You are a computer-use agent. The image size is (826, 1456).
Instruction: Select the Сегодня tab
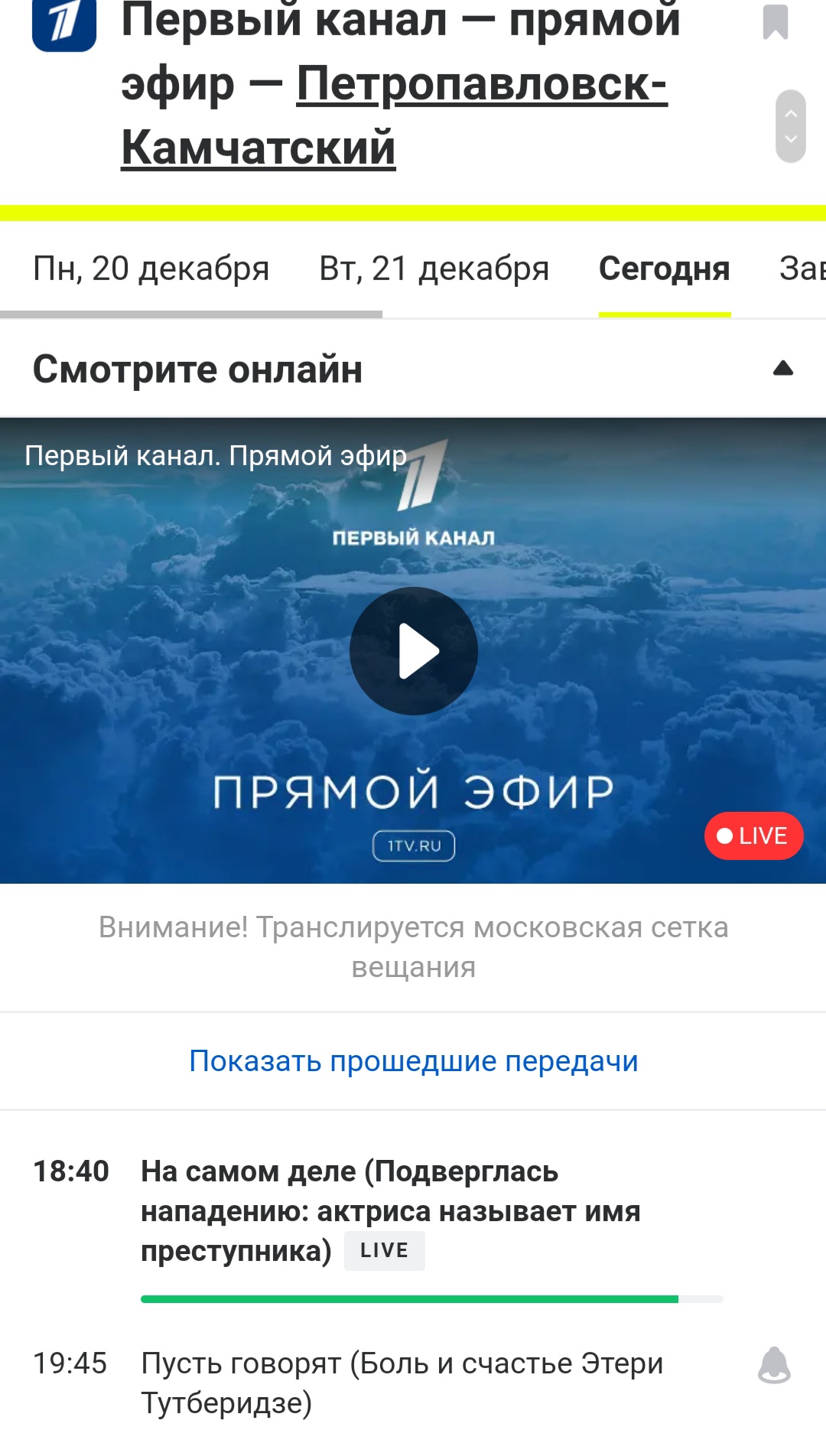(664, 269)
